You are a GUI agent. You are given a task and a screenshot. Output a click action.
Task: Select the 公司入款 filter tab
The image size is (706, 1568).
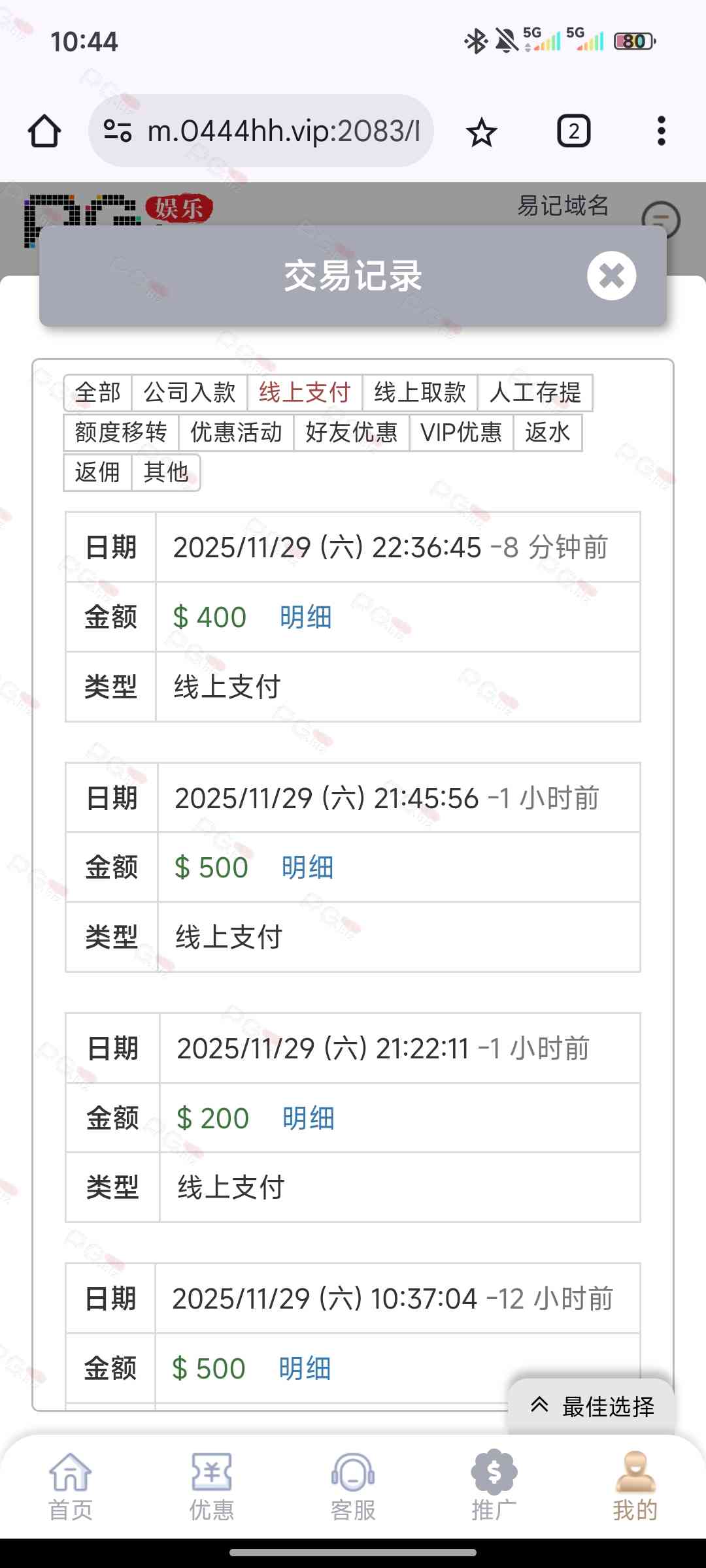point(190,393)
